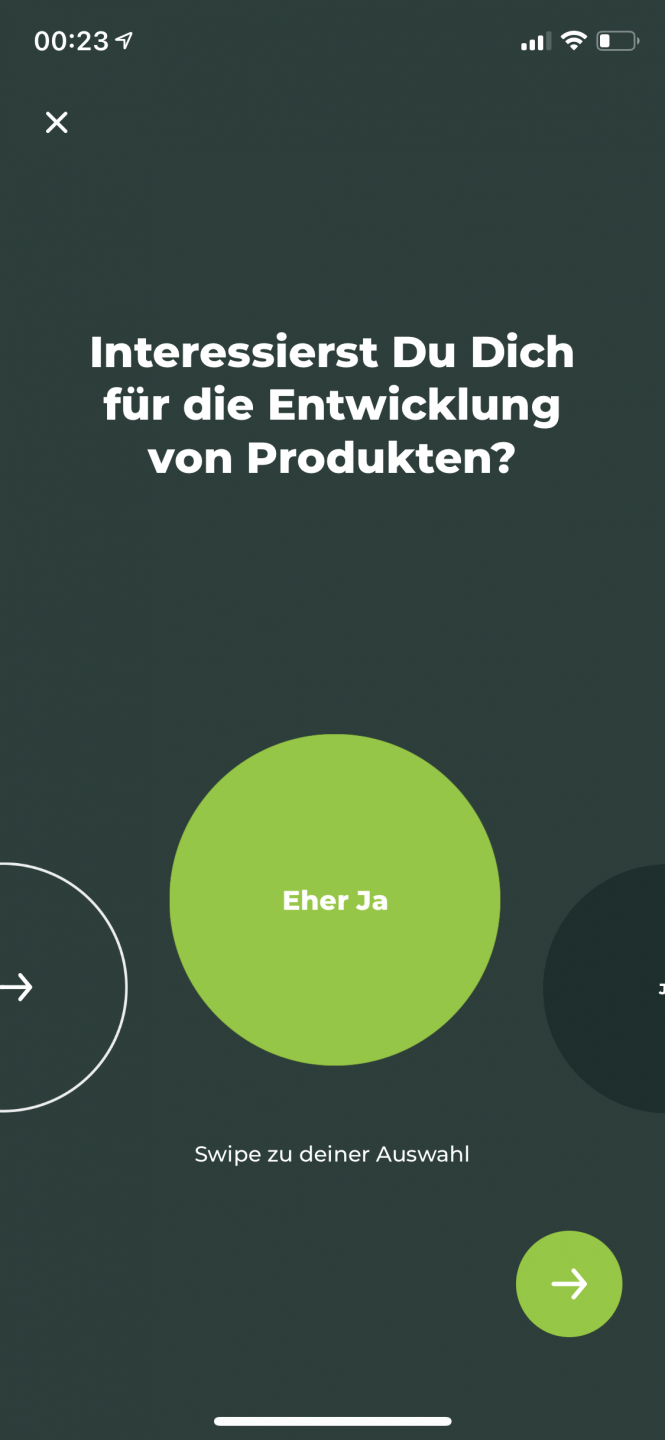Tap the outlined circle with the arrow
Viewport: 665px width, 1440px height.
[40, 987]
